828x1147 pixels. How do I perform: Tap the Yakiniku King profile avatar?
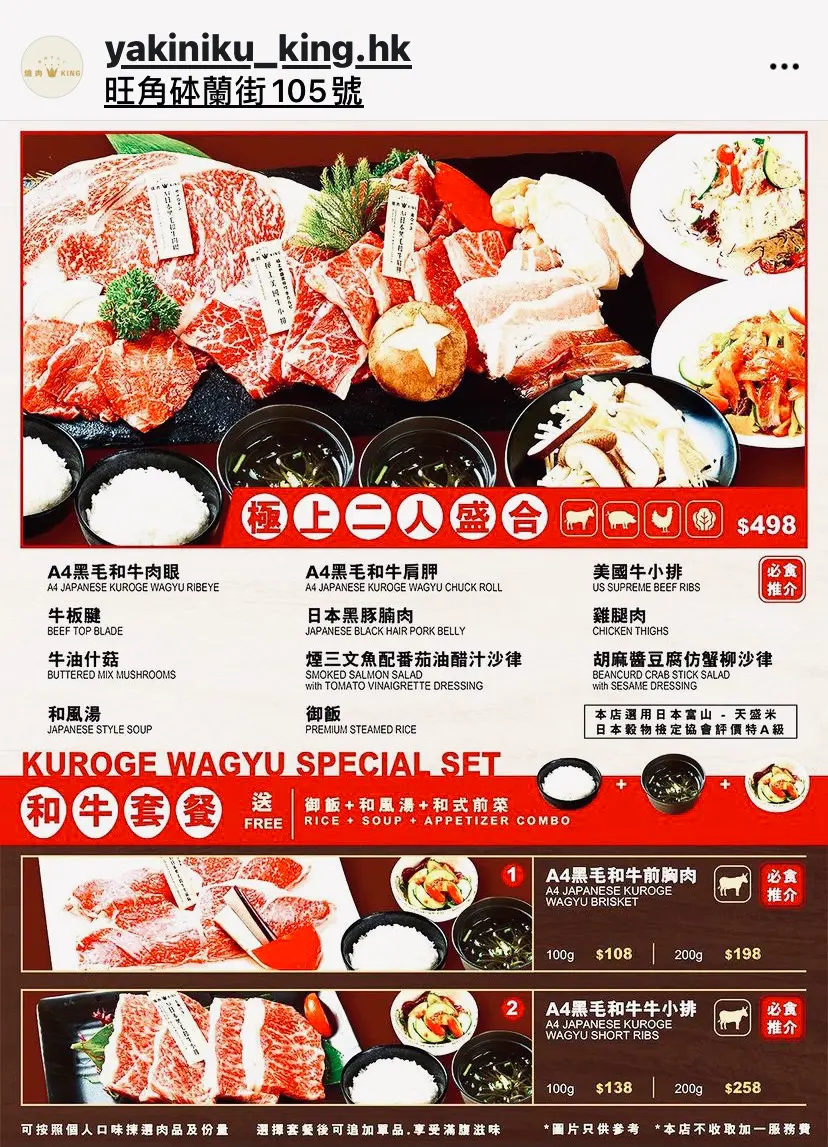pyautogui.click(x=52, y=67)
